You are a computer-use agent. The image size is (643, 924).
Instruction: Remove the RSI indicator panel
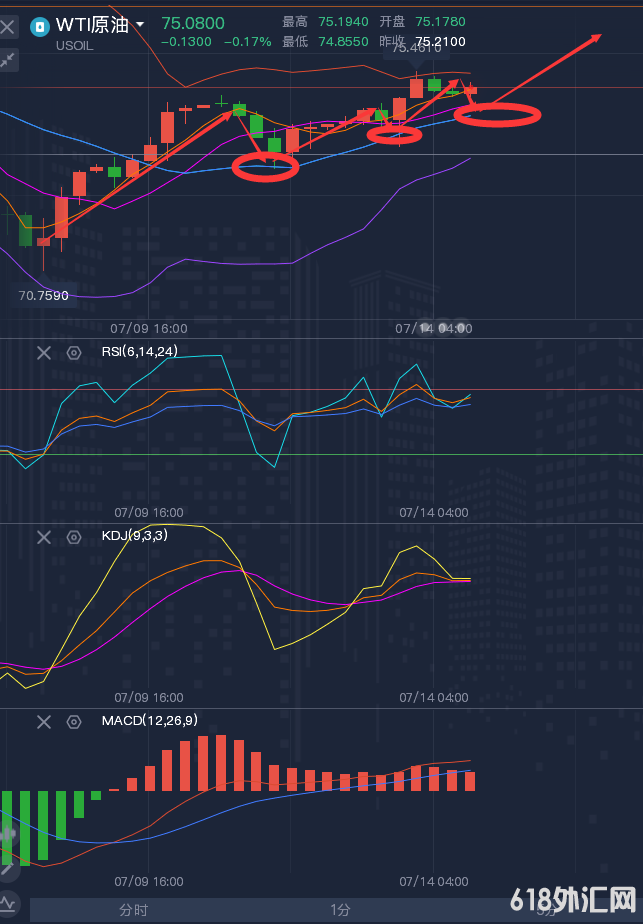pos(44,352)
